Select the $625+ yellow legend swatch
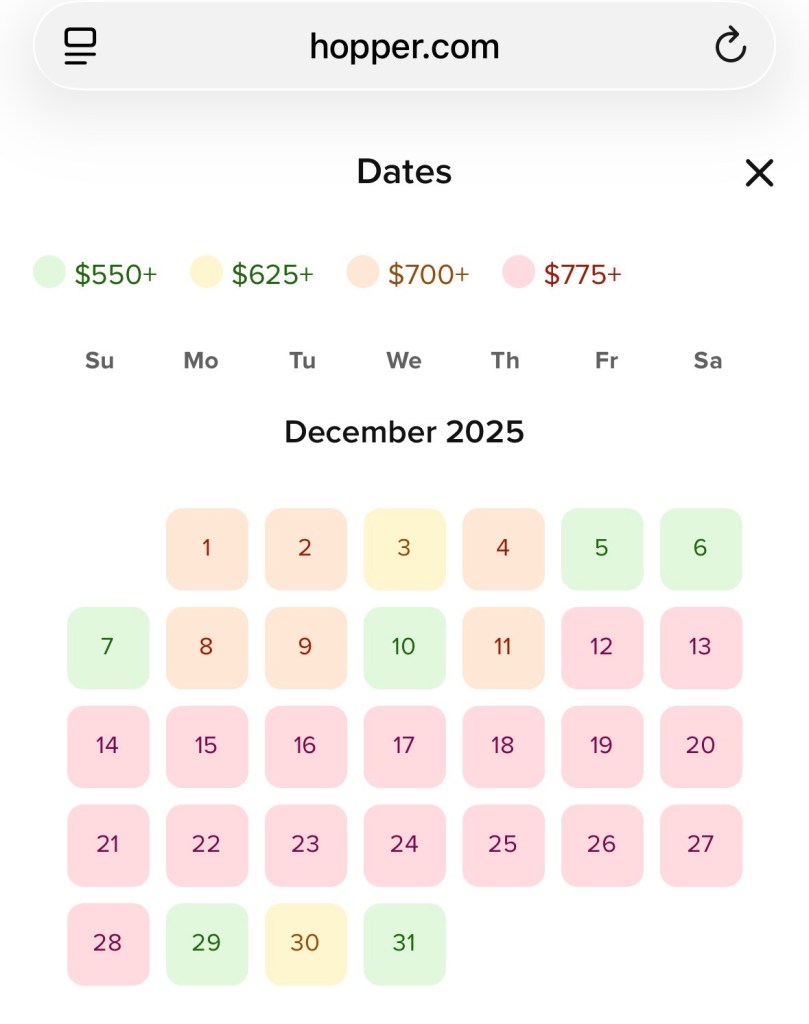Screen dimensions: 809x1024 coord(205,272)
